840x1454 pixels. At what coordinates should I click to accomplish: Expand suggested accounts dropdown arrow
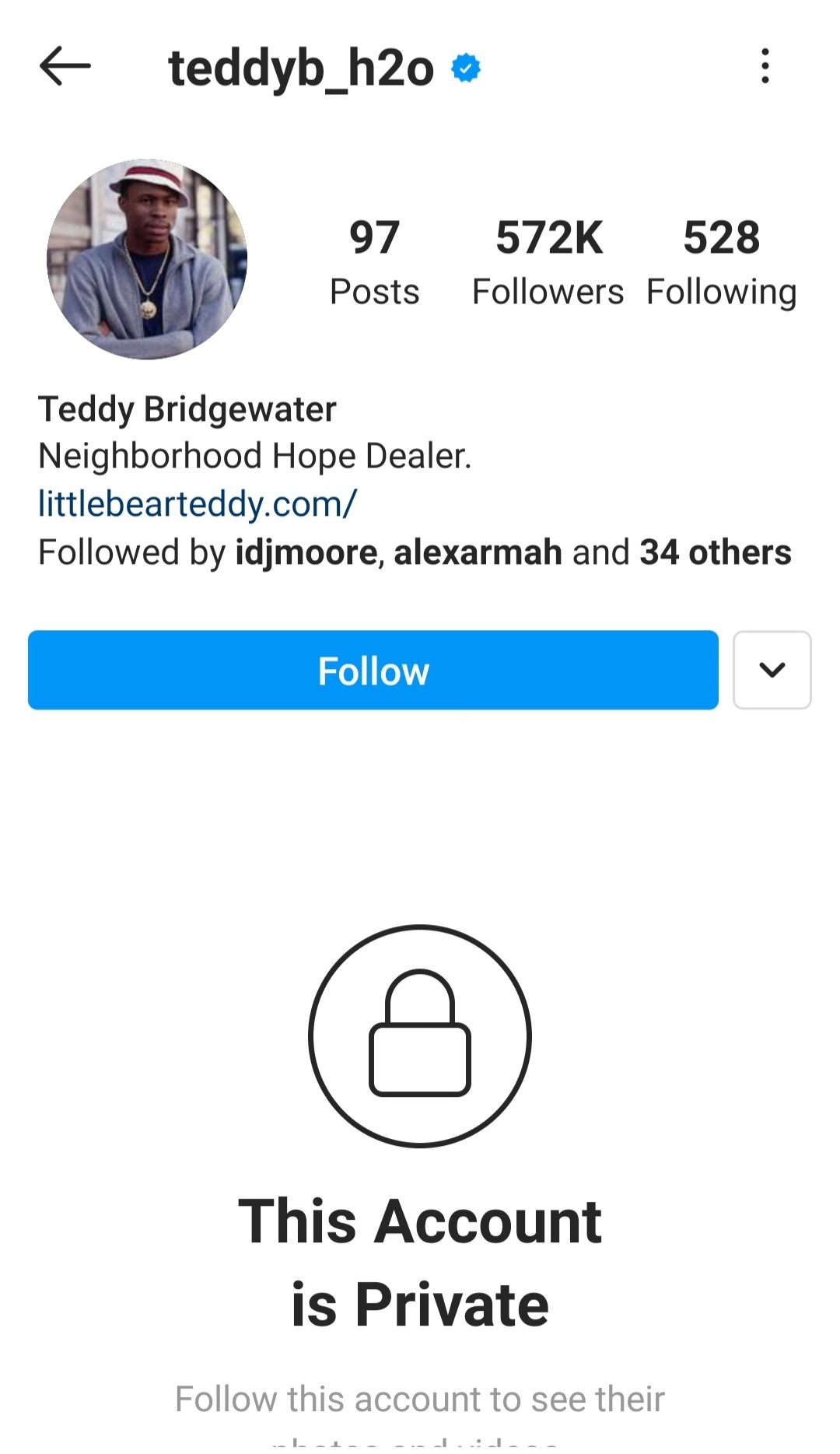[x=772, y=671]
